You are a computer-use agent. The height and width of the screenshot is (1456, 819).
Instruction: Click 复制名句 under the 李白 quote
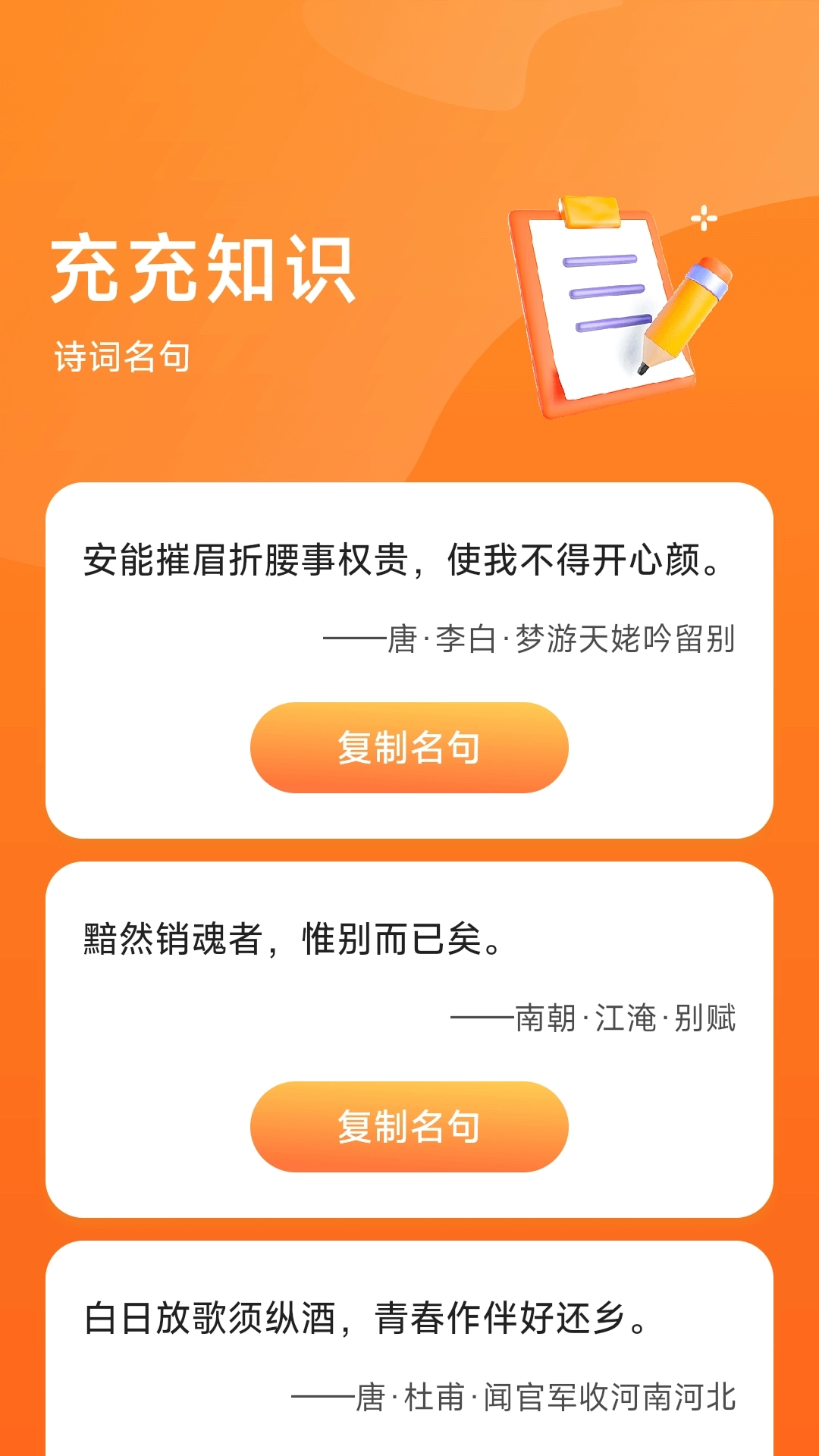[x=409, y=747]
